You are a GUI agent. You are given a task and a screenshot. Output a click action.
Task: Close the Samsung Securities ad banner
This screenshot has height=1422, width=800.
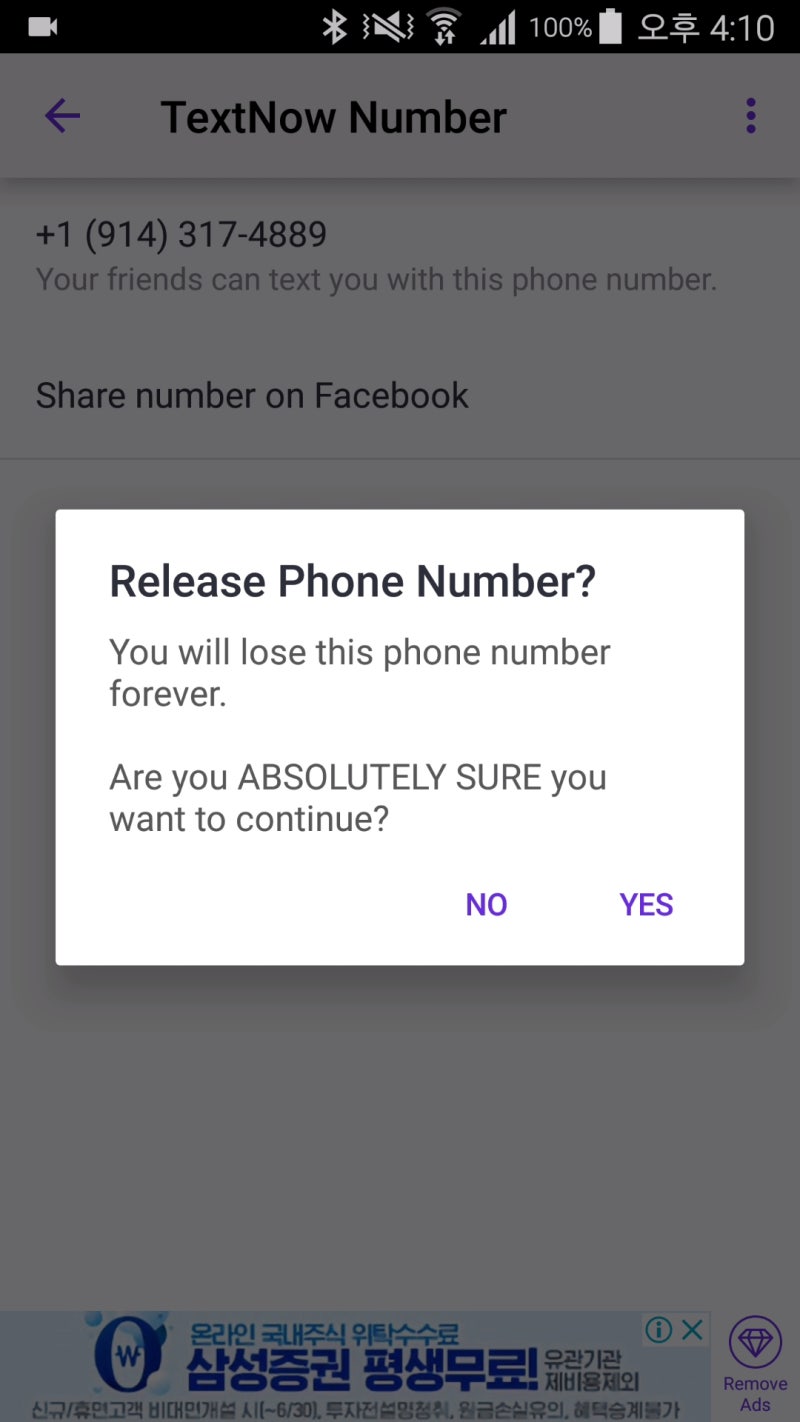693,1329
